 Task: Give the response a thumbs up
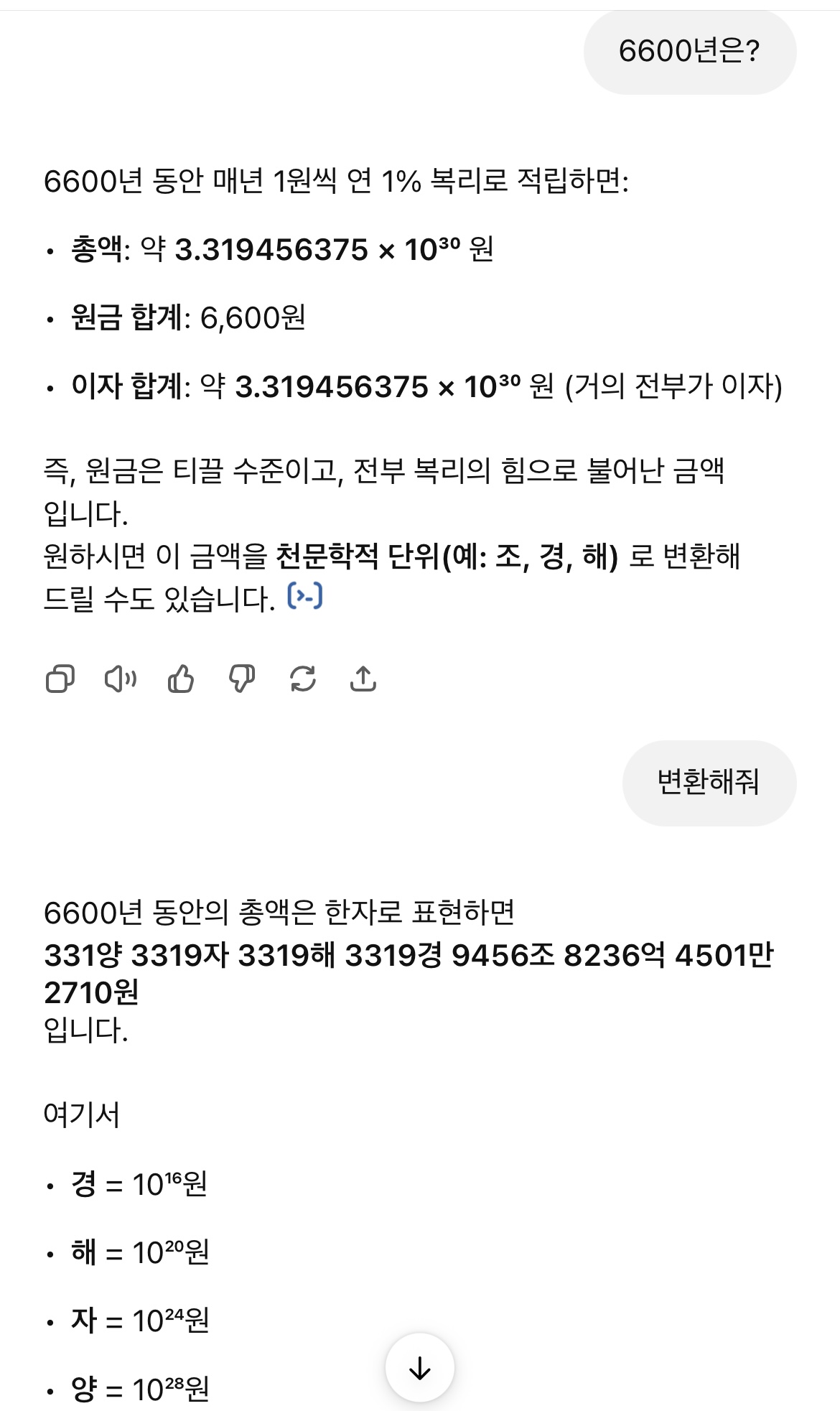181,679
